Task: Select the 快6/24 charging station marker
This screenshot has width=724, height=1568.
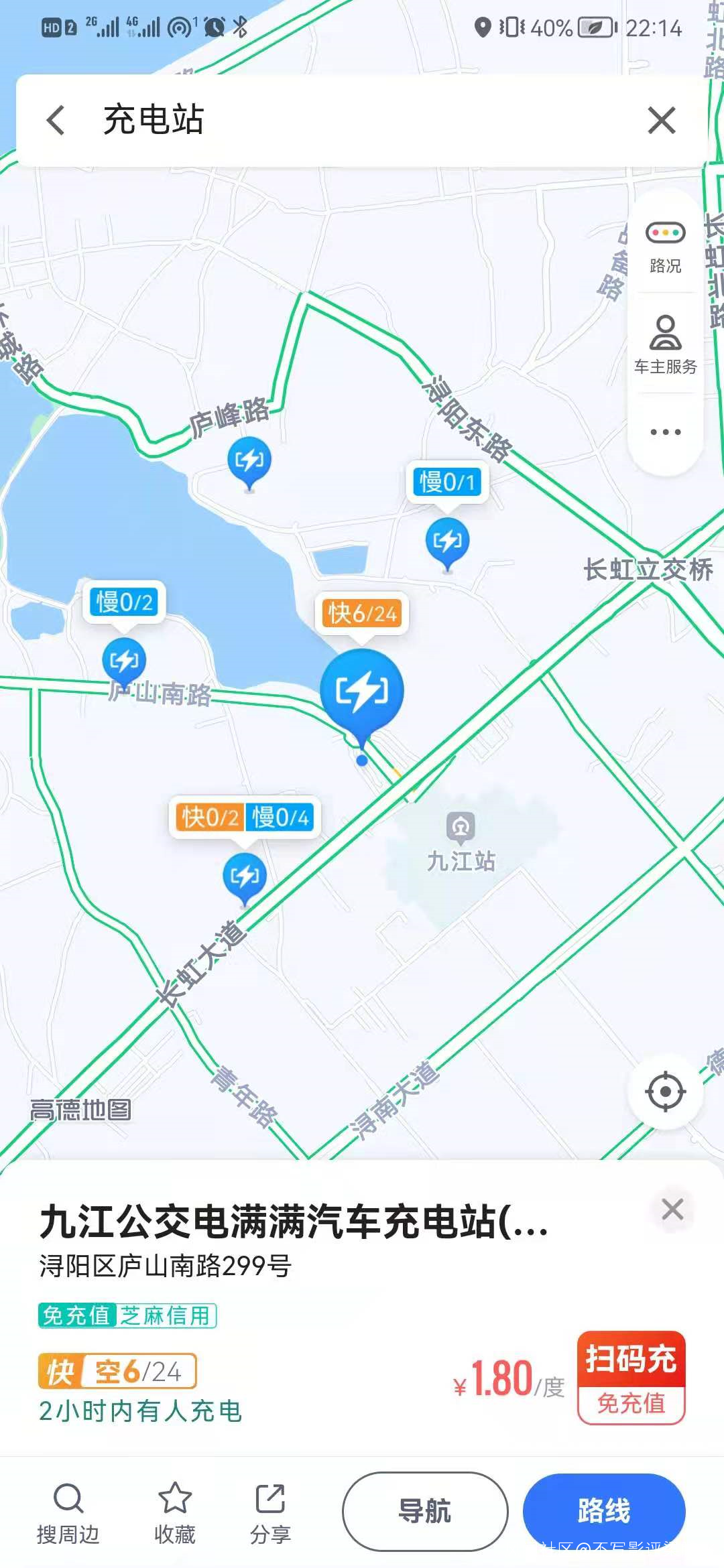Action: pyautogui.click(x=362, y=692)
